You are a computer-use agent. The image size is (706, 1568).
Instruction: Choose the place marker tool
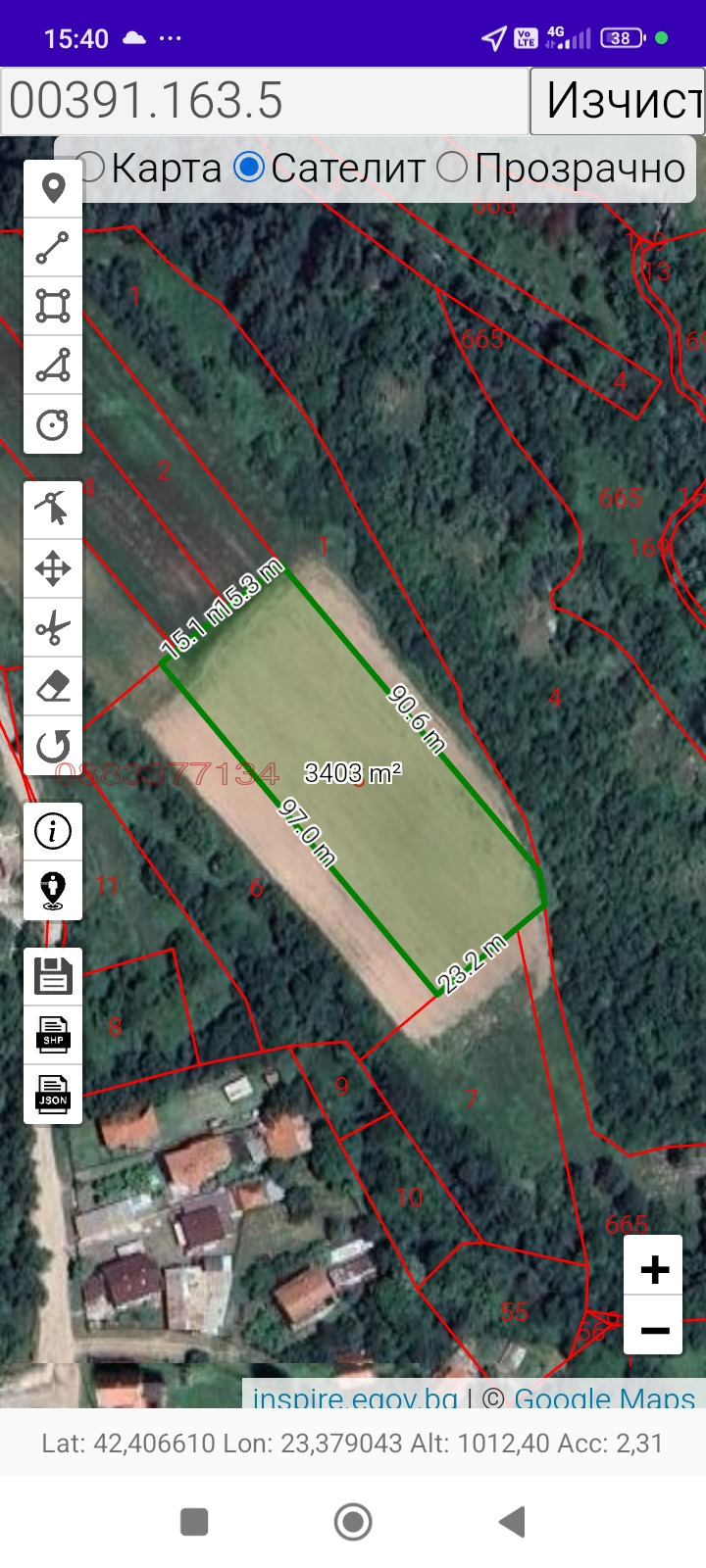53,188
